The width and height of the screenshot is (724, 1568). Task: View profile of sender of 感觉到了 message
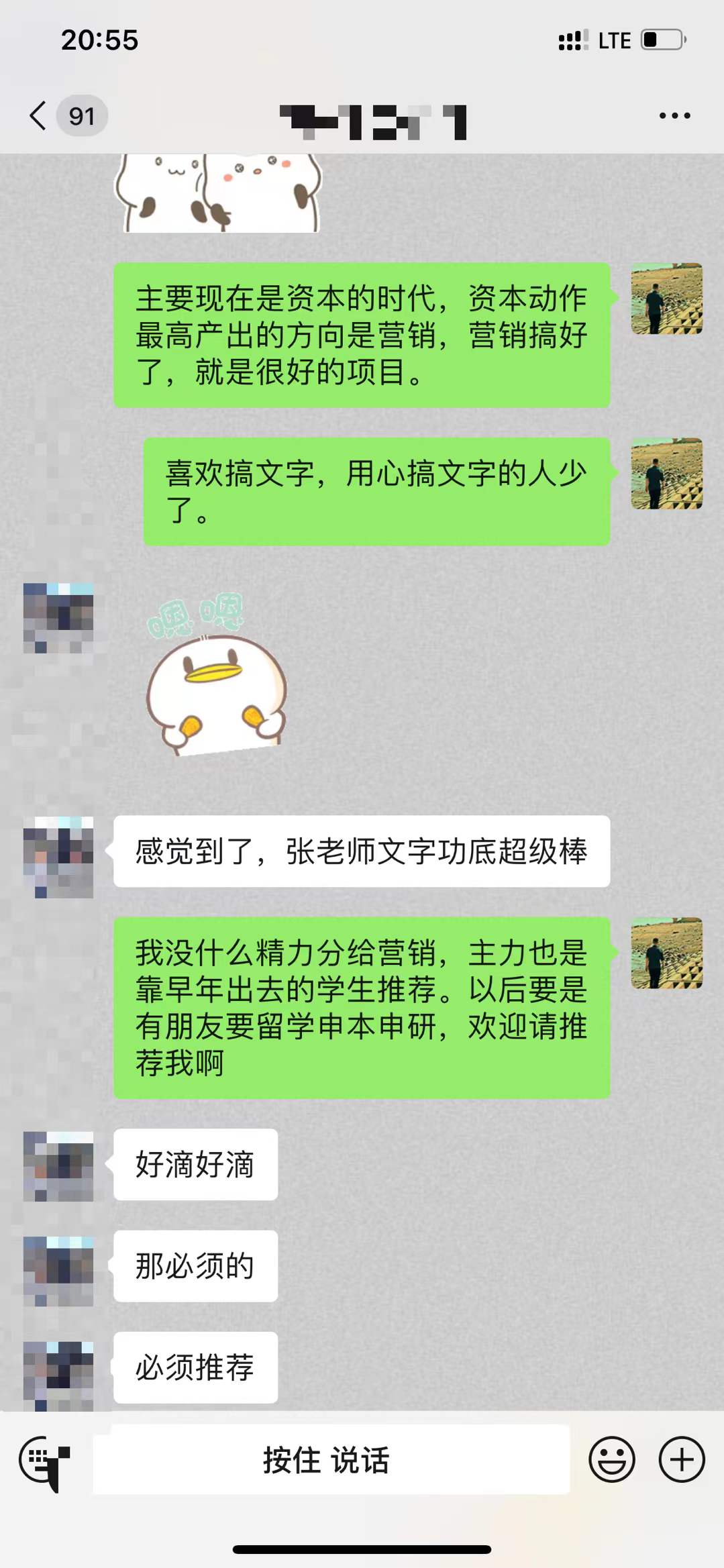58,857
